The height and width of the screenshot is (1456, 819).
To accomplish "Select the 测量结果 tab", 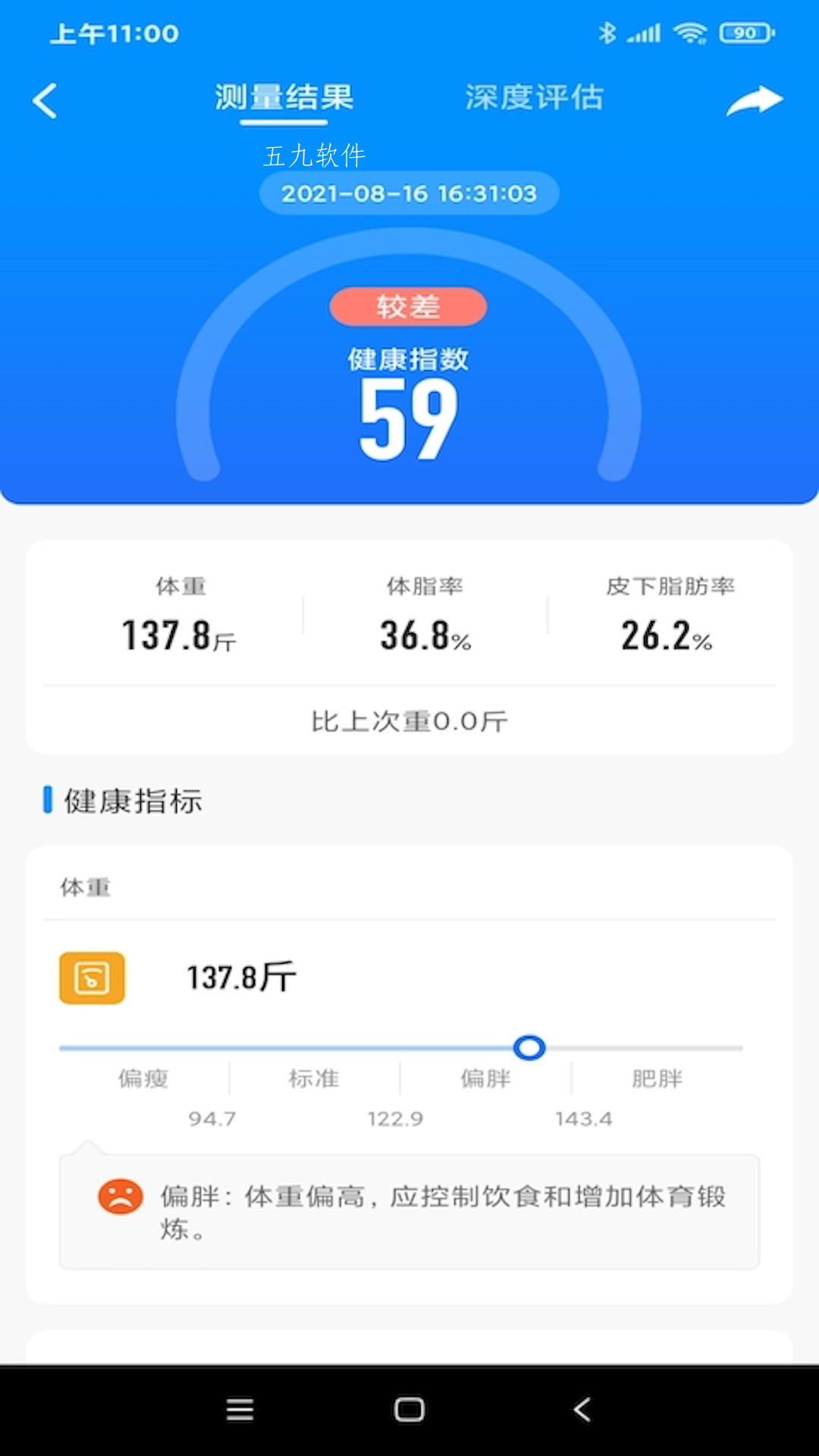I will (x=284, y=98).
